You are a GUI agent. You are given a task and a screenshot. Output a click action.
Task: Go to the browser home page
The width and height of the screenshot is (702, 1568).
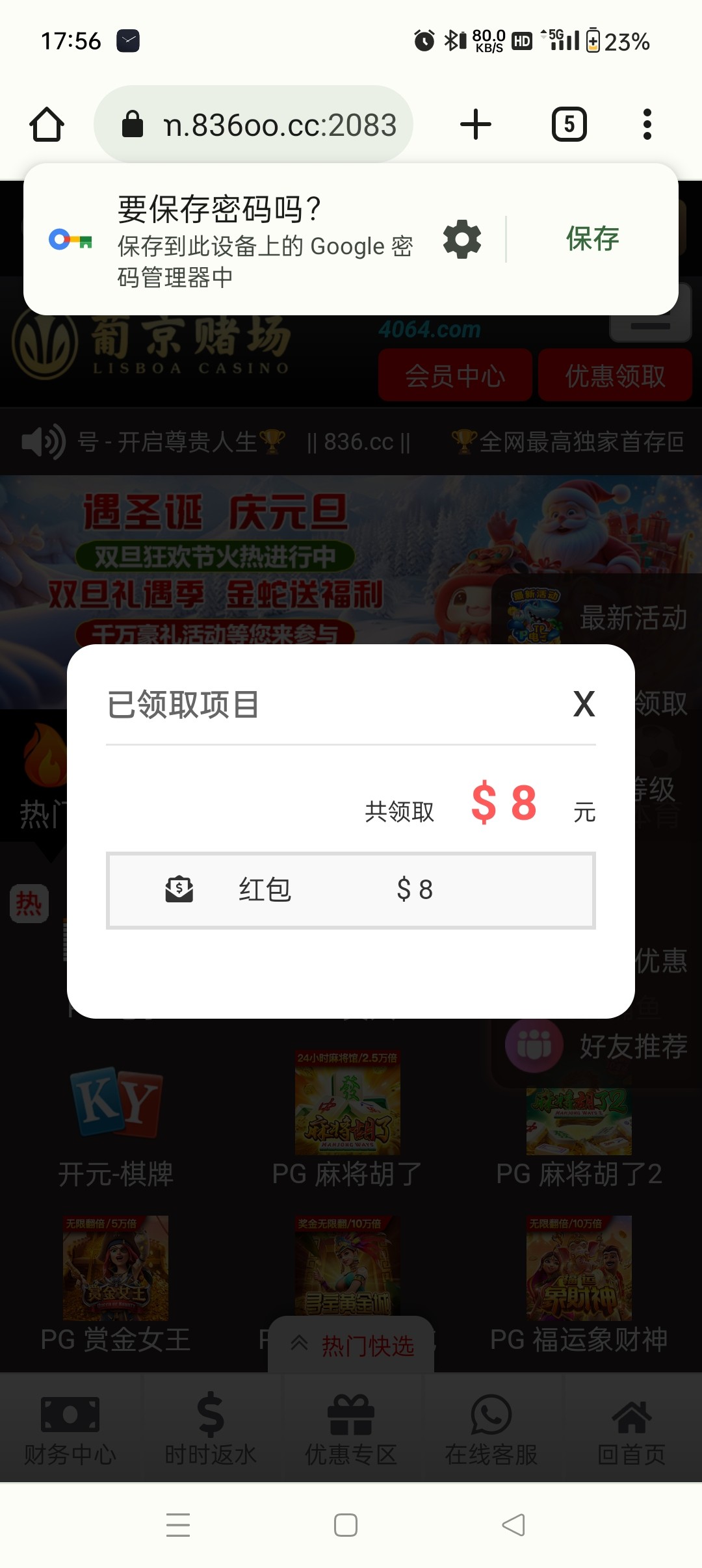(x=47, y=124)
